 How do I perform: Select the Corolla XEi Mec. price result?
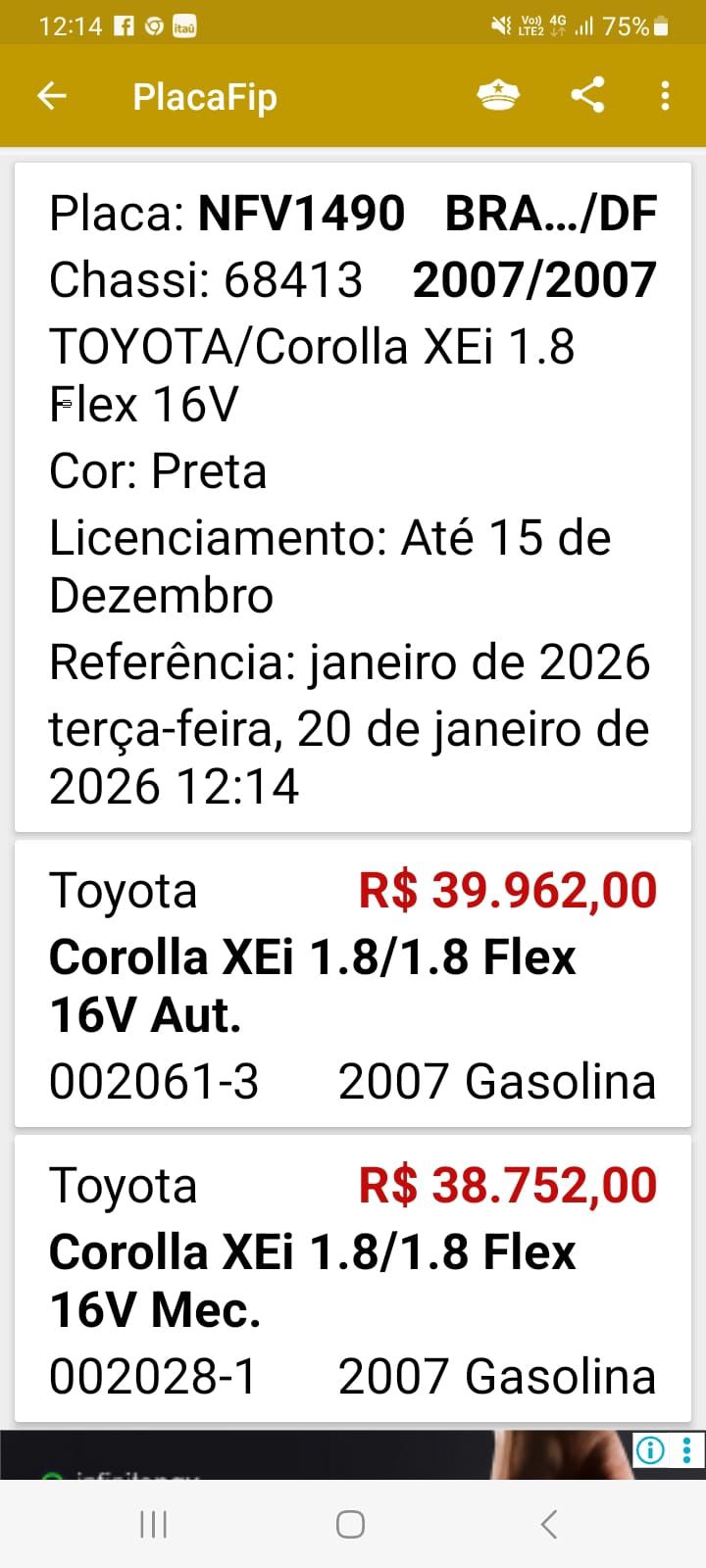click(353, 1274)
